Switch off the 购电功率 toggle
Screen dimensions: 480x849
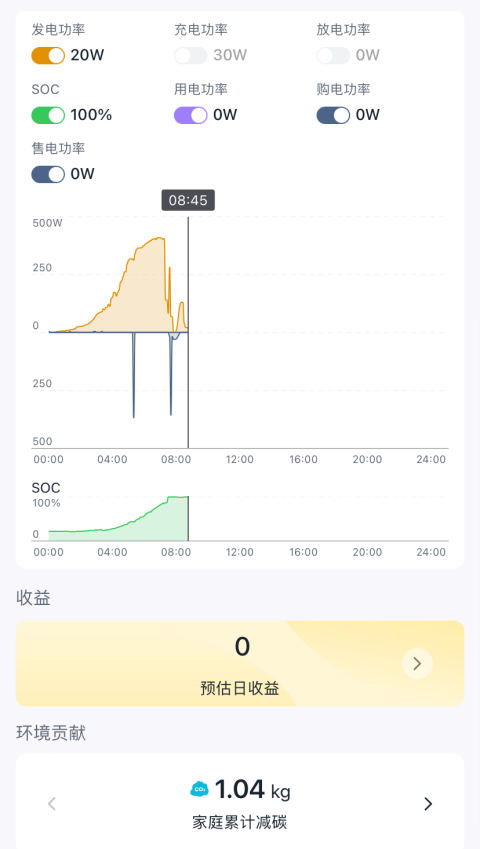[x=333, y=115]
